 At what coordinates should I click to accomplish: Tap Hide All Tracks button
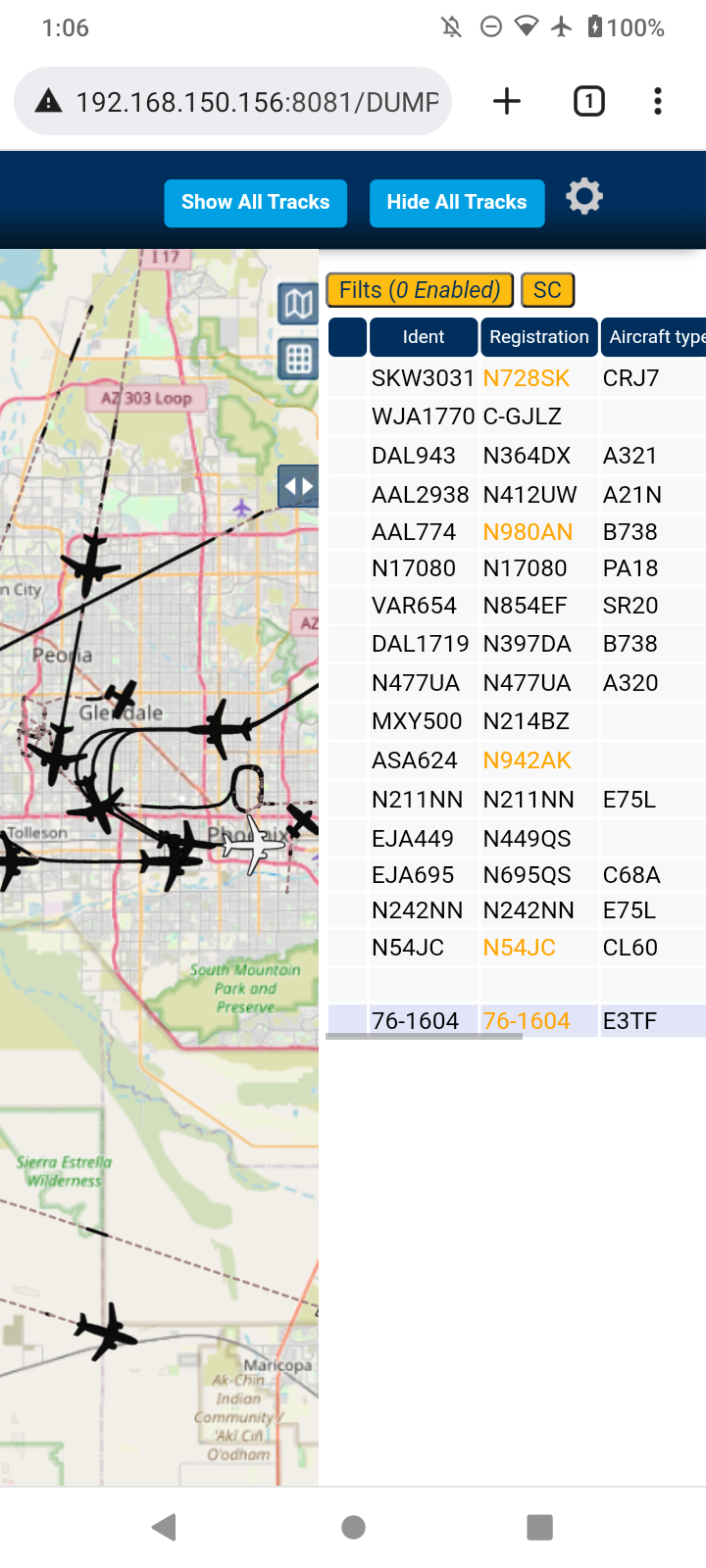click(457, 203)
